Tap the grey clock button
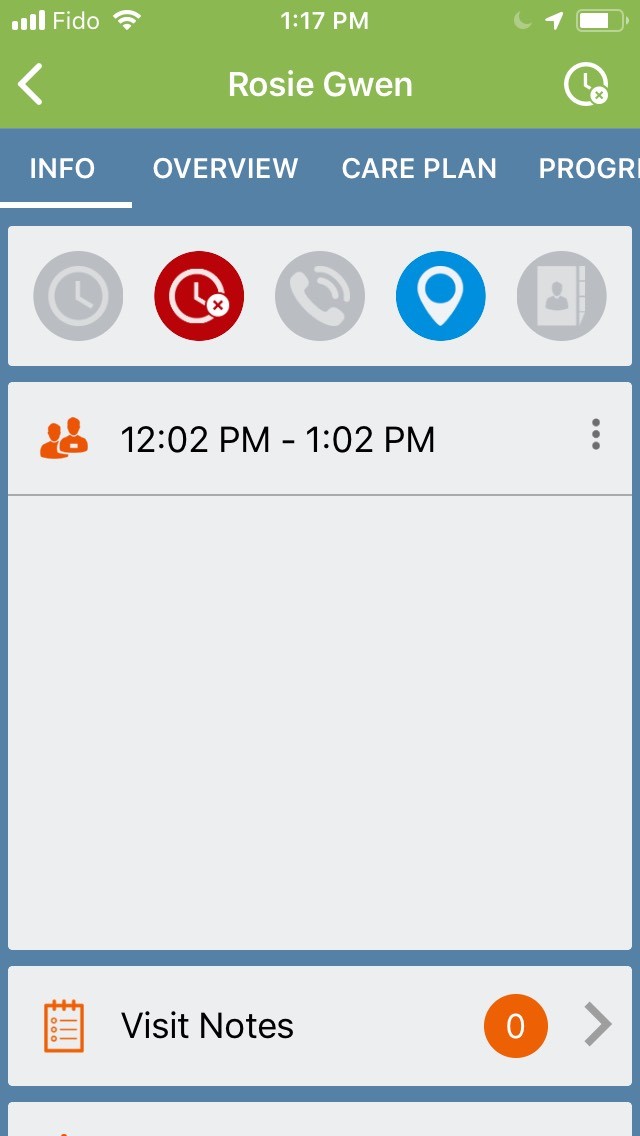Image resolution: width=640 pixels, height=1136 pixels. 78,296
